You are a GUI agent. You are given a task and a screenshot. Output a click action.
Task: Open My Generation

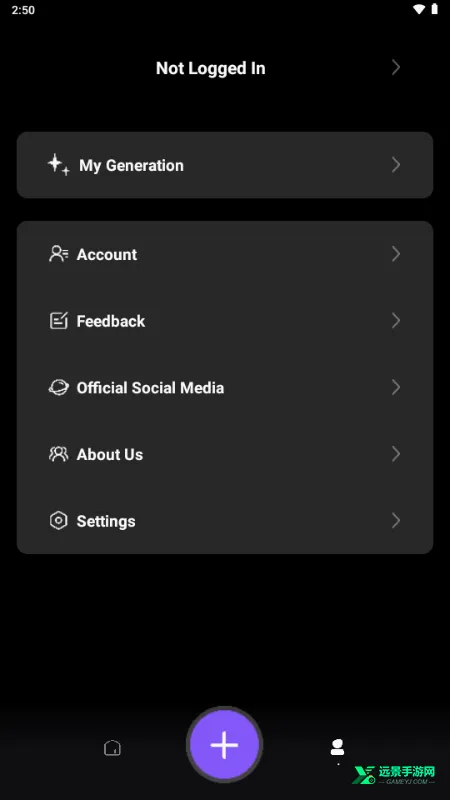(x=225, y=165)
